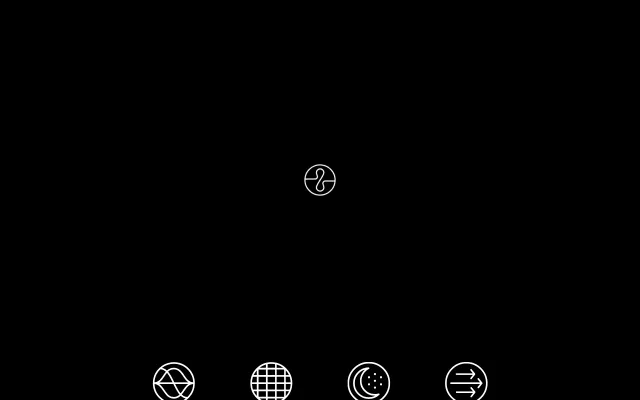
Task: Tap the center Endel circle icon
Action: (x=320, y=180)
